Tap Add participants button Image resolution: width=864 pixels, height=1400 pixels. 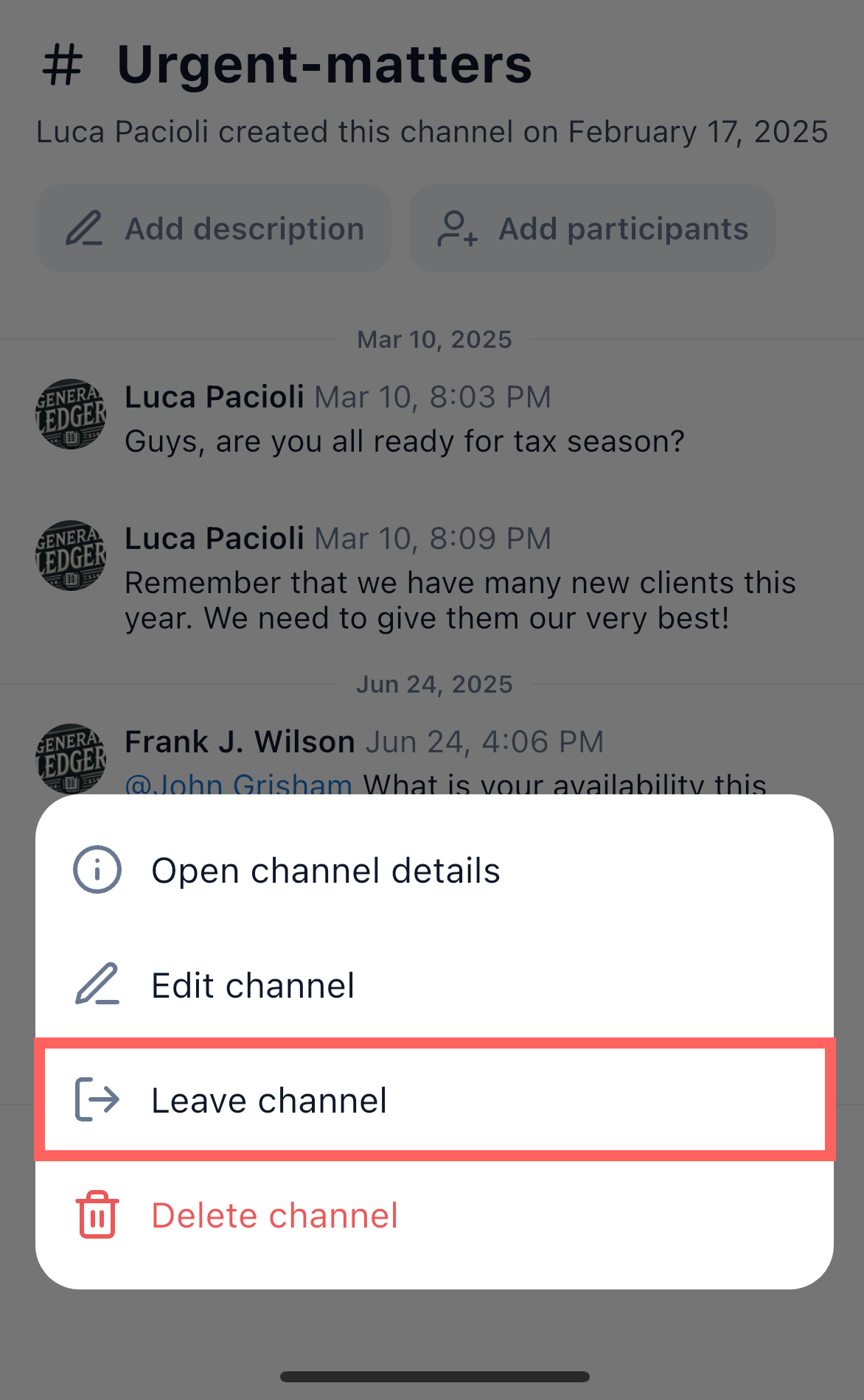(593, 228)
